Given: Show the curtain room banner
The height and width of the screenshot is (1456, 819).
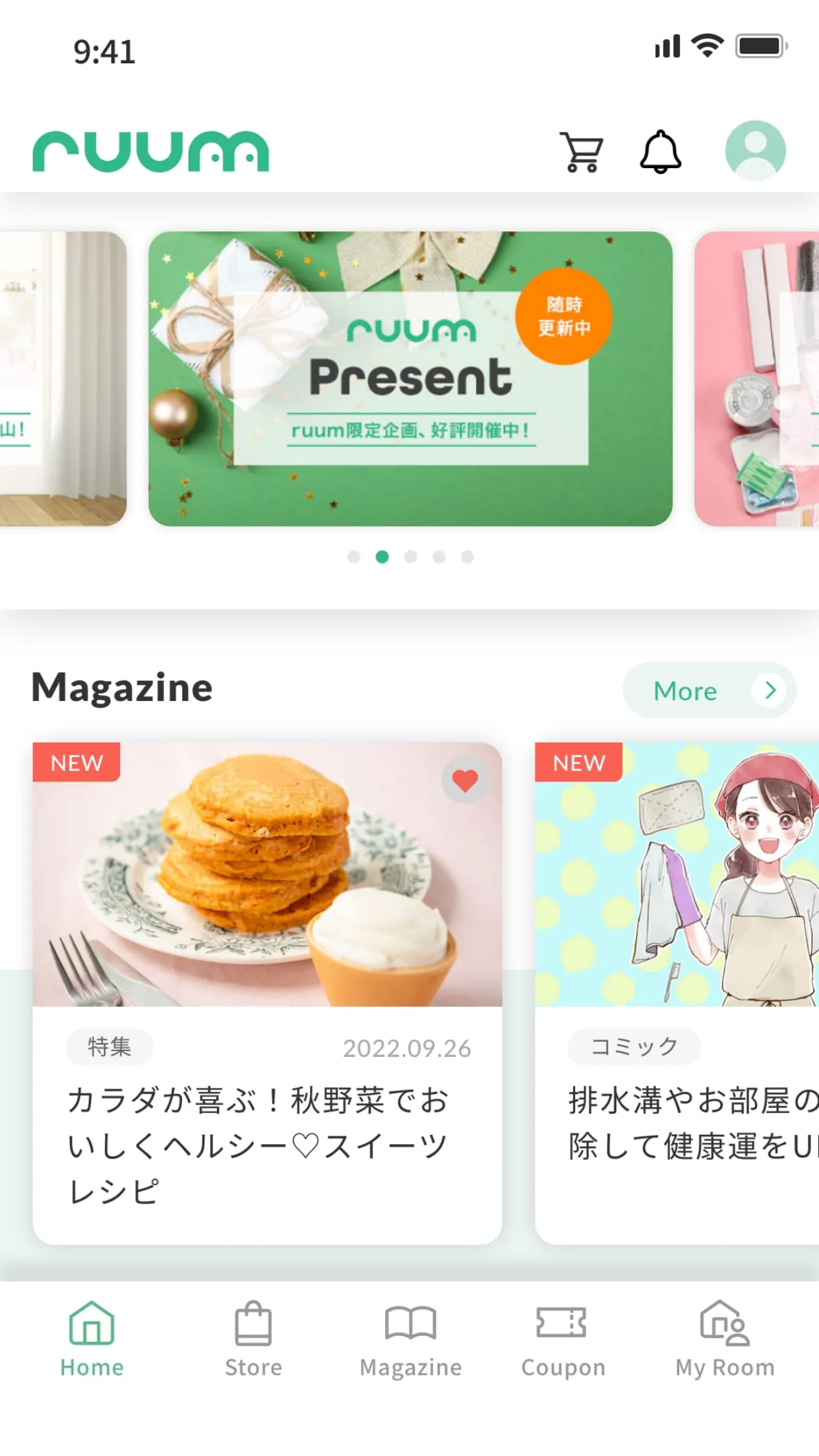Looking at the screenshot, I should 63,379.
